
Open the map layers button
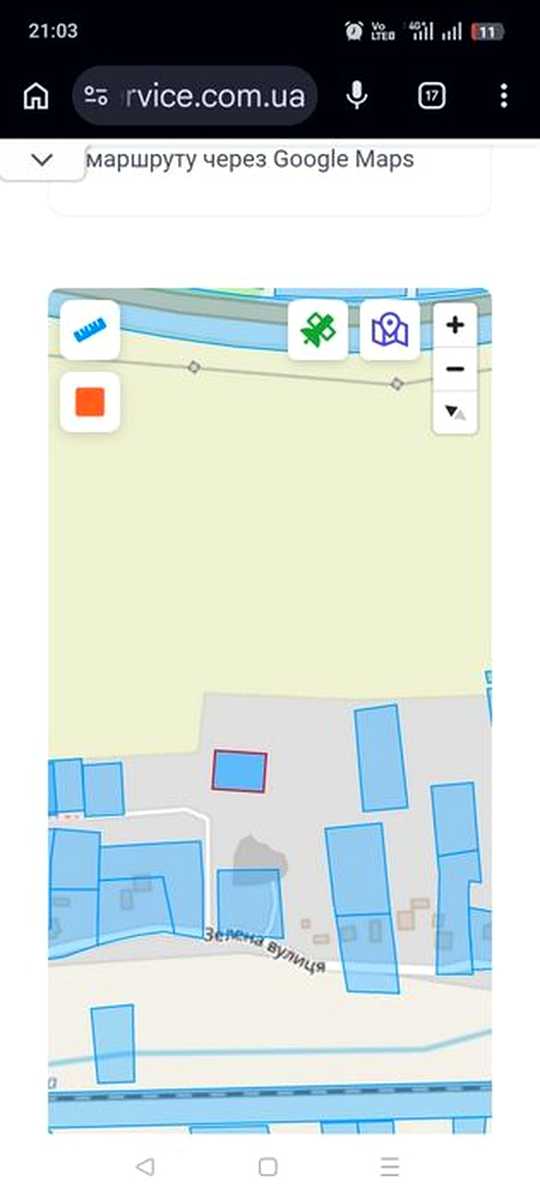coord(390,329)
